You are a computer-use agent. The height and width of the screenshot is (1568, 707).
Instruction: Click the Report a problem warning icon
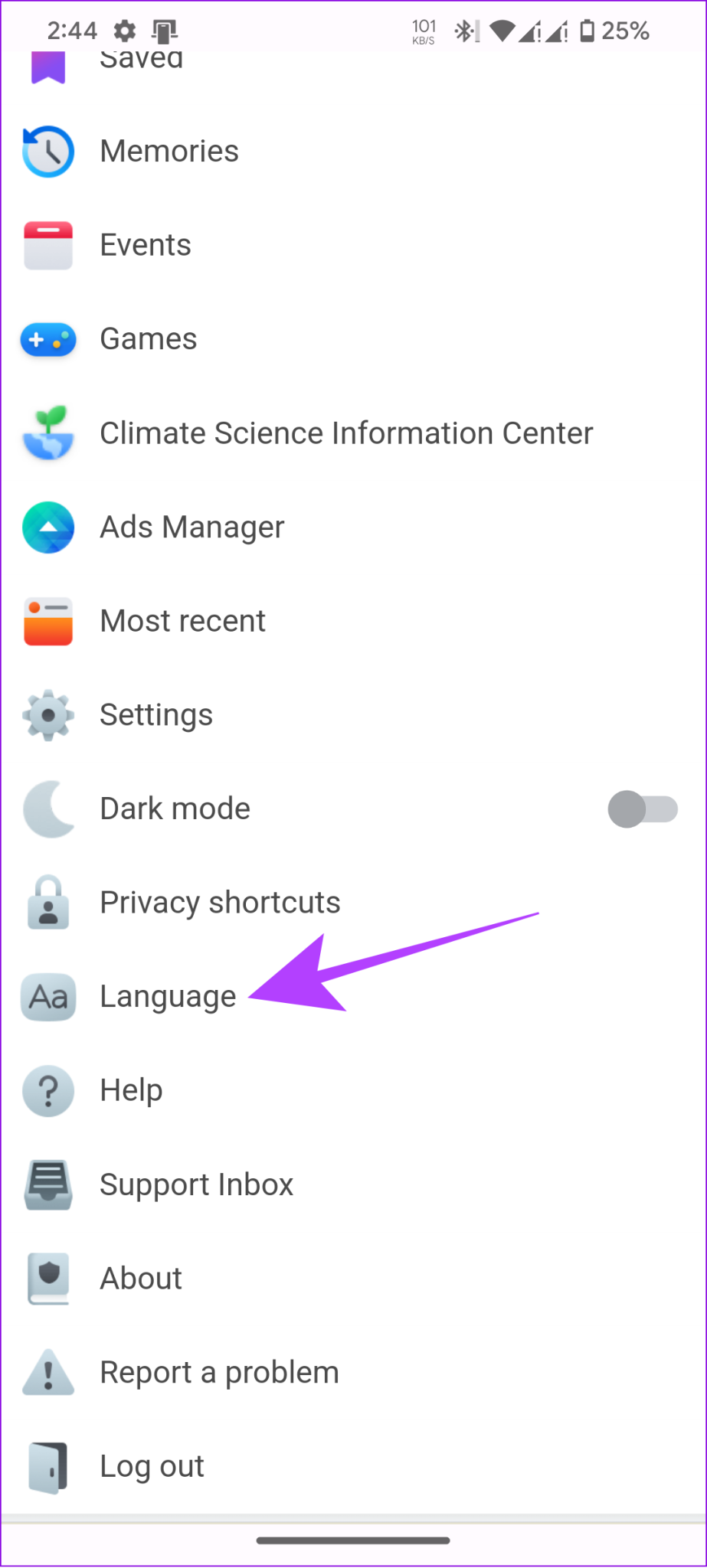48,1373
